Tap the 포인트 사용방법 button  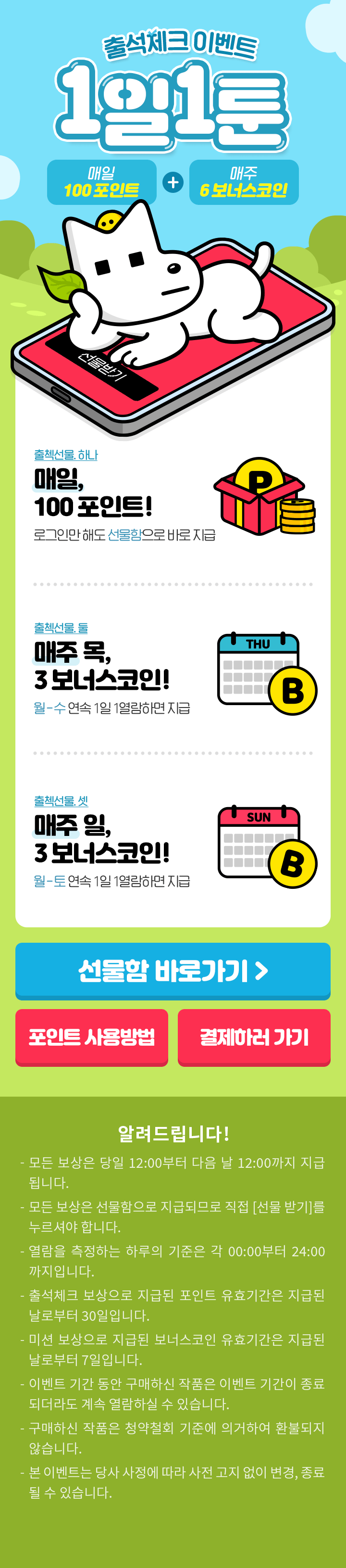coord(91,1037)
